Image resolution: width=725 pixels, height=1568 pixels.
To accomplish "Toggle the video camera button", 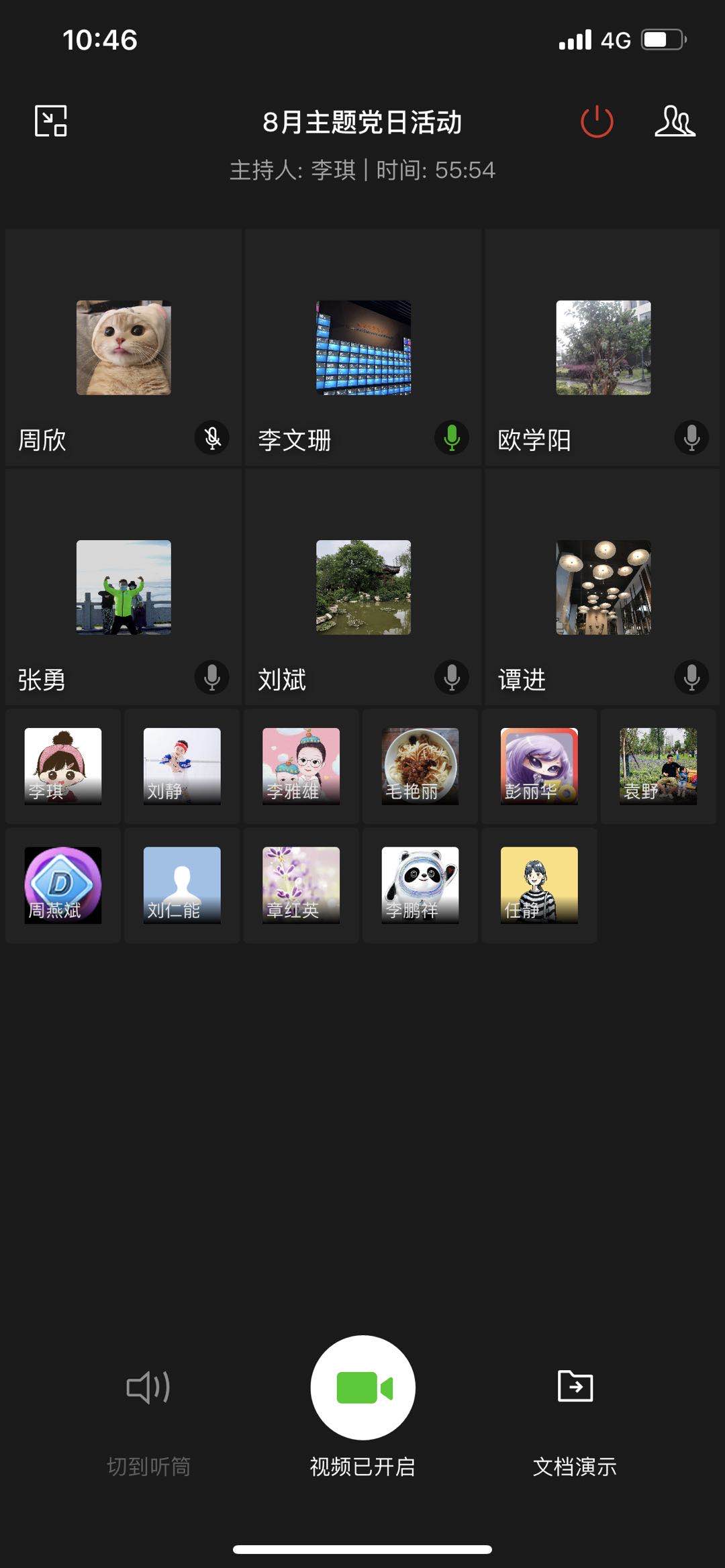I will 362,1387.
